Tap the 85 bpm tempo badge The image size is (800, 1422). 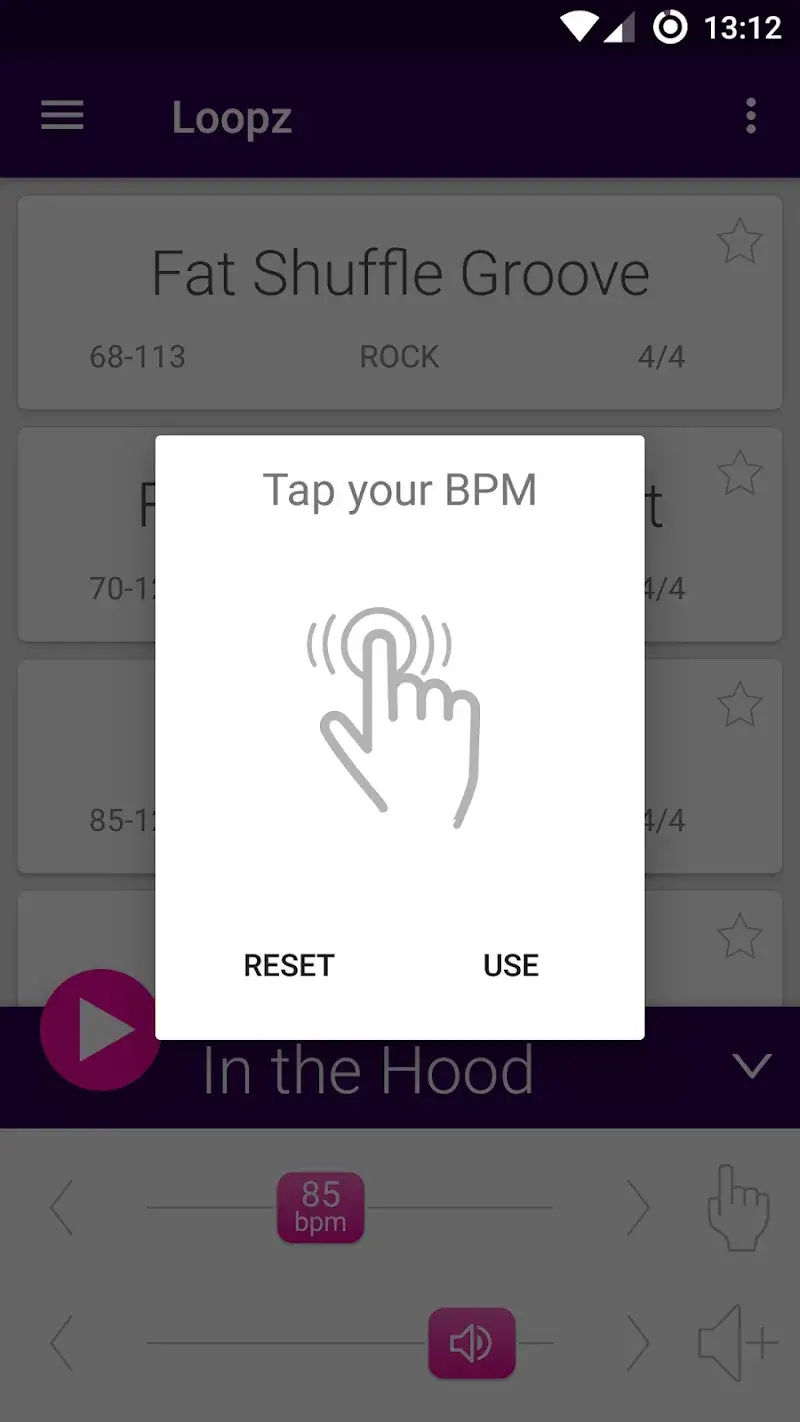321,1207
